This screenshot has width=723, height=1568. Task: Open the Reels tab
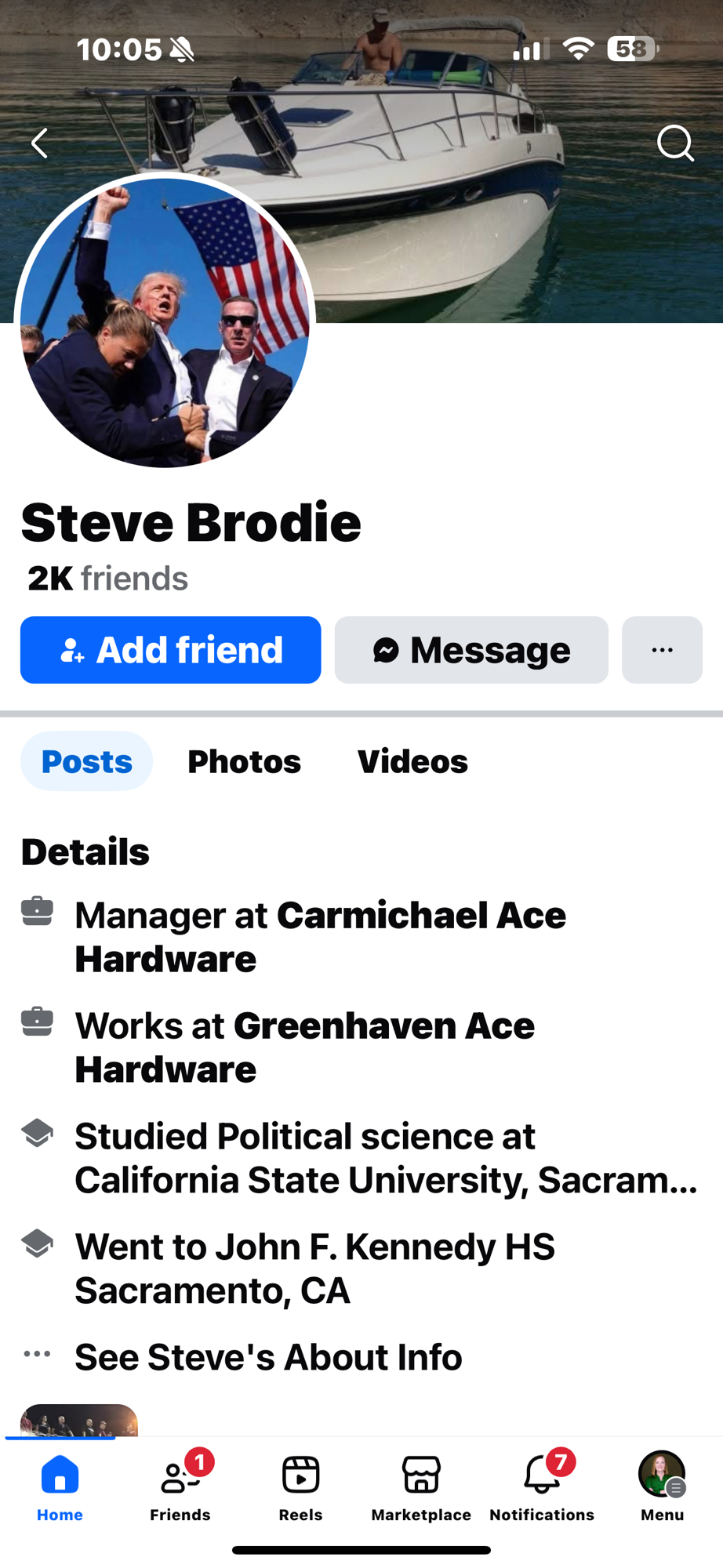tap(300, 1487)
